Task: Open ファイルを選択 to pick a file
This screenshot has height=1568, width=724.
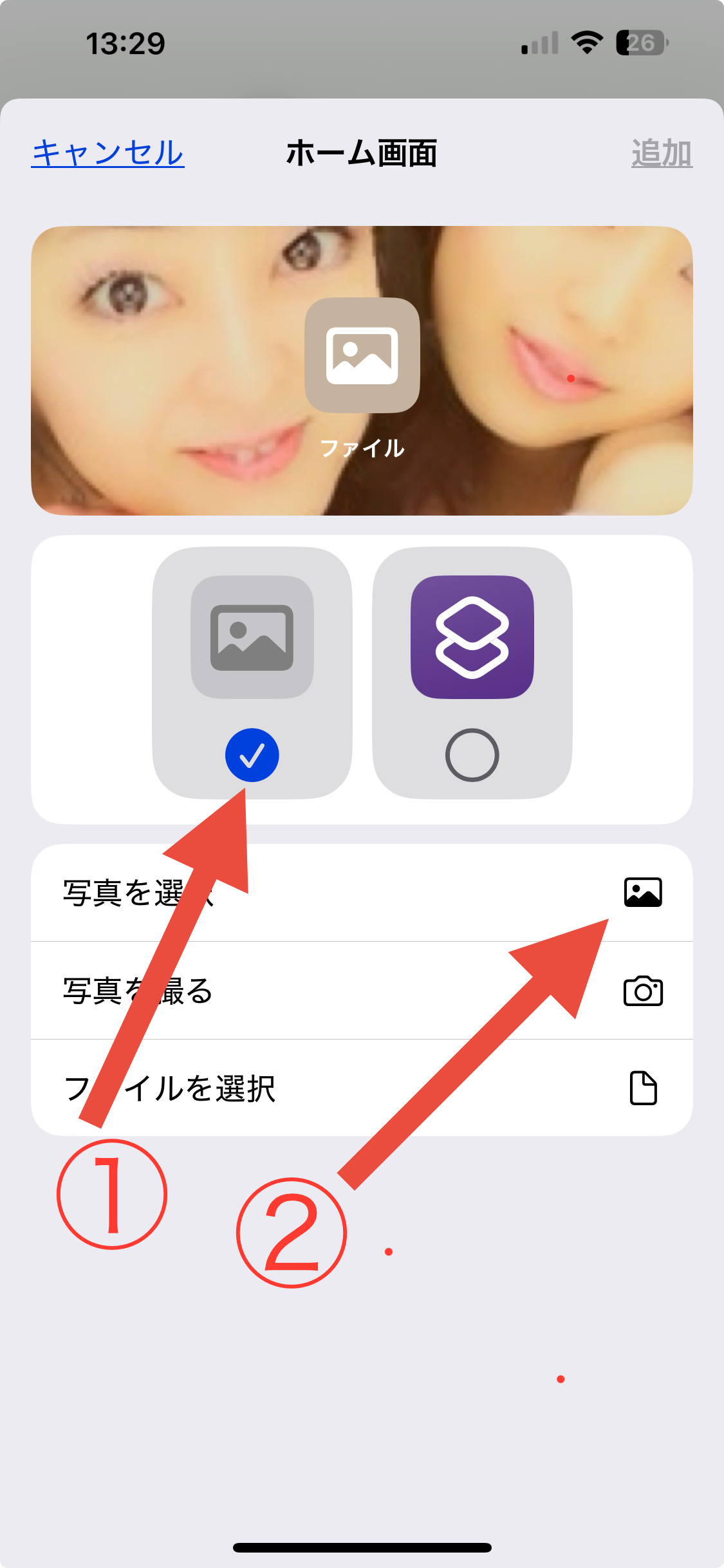Action: tap(362, 1088)
